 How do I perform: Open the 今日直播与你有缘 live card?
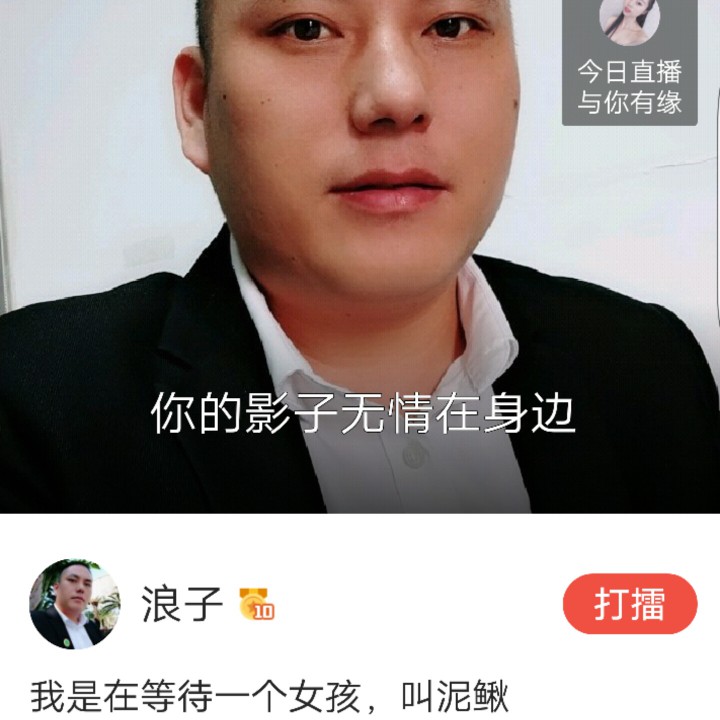click(x=629, y=62)
